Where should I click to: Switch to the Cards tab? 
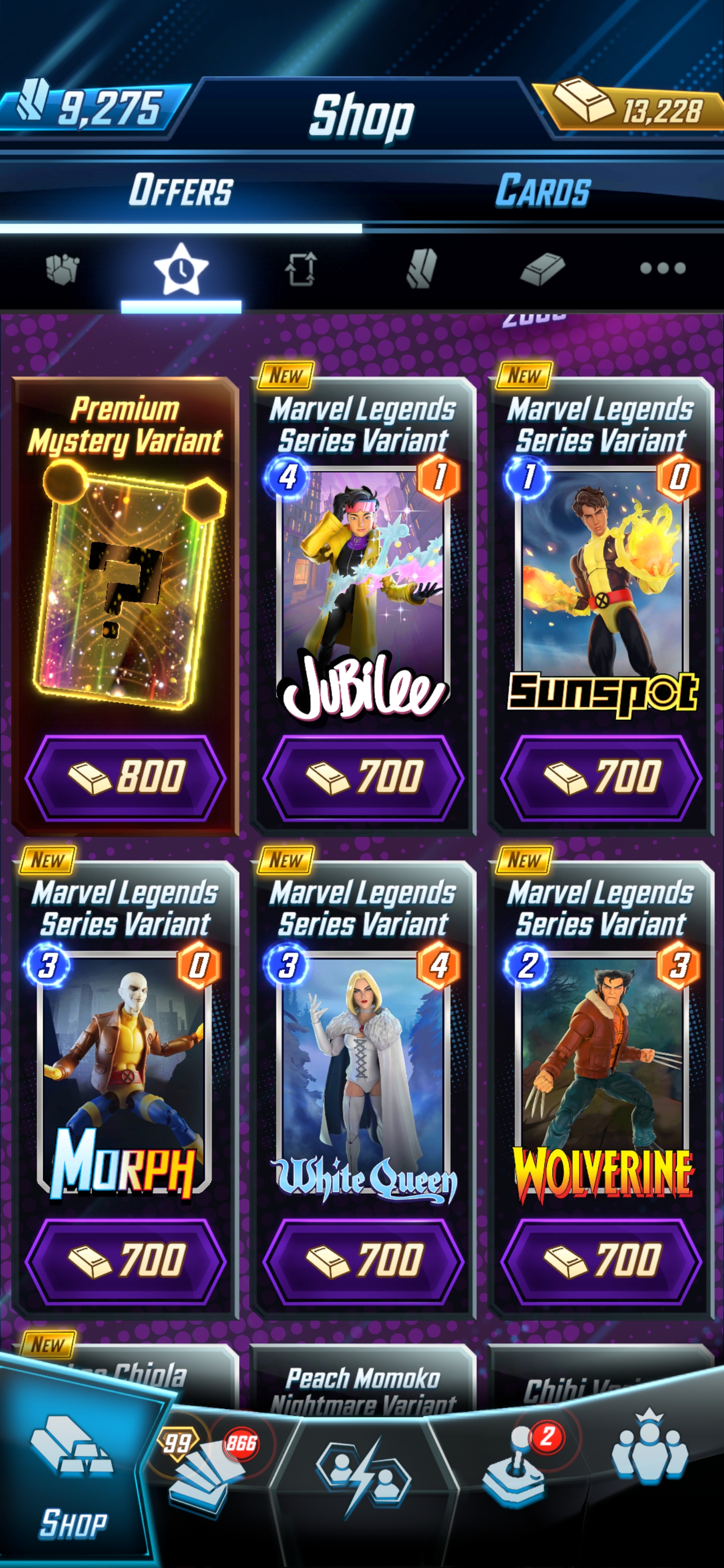click(x=542, y=190)
